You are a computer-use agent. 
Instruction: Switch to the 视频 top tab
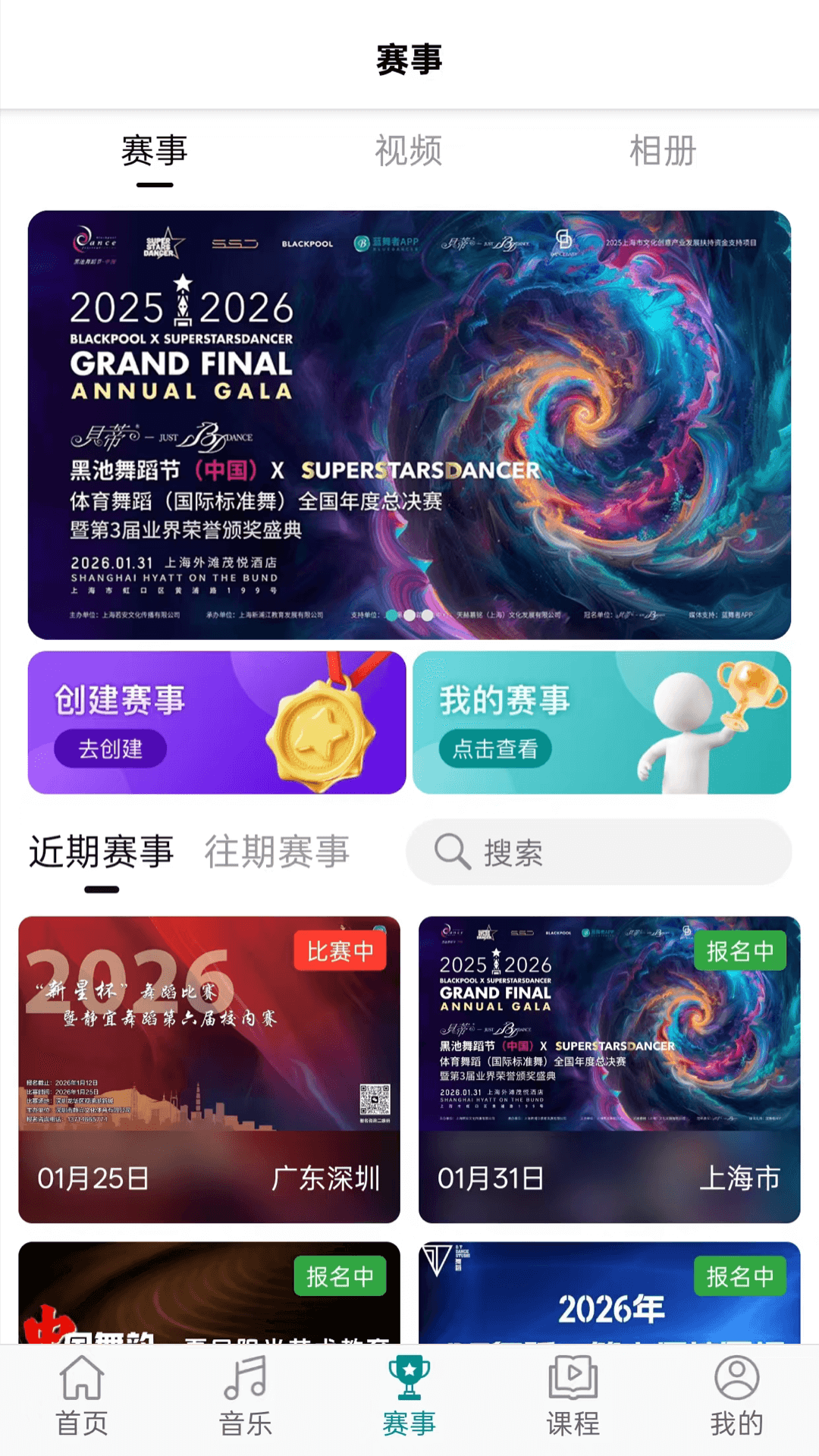408,151
